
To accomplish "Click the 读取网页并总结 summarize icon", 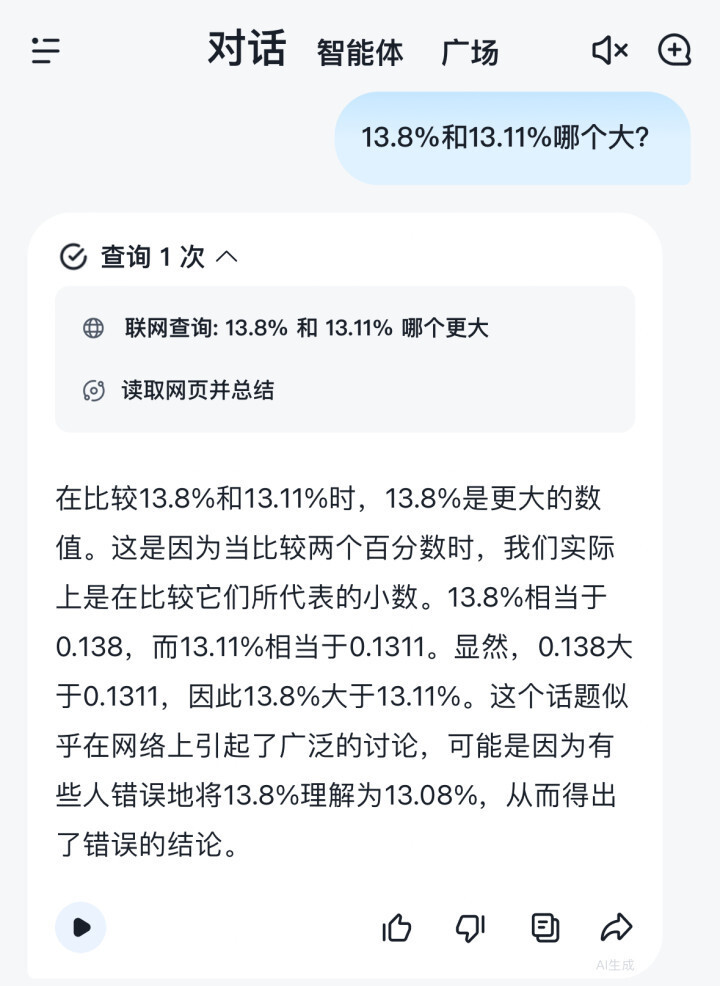I will (94, 391).
